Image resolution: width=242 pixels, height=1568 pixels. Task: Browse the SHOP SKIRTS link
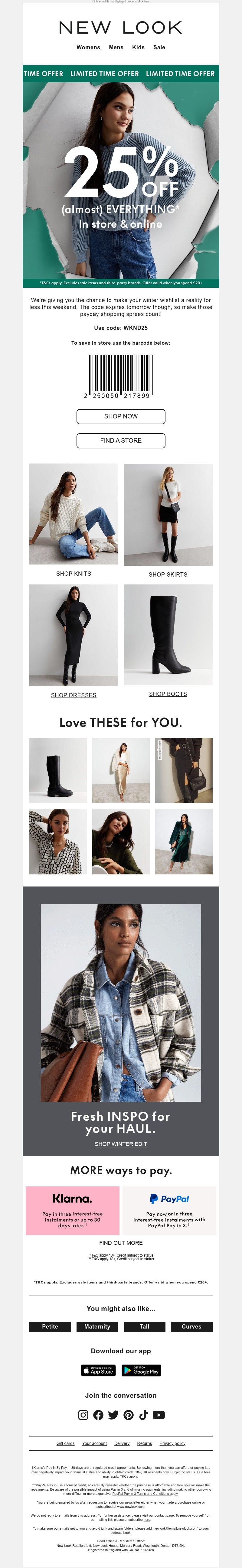pyautogui.click(x=168, y=574)
